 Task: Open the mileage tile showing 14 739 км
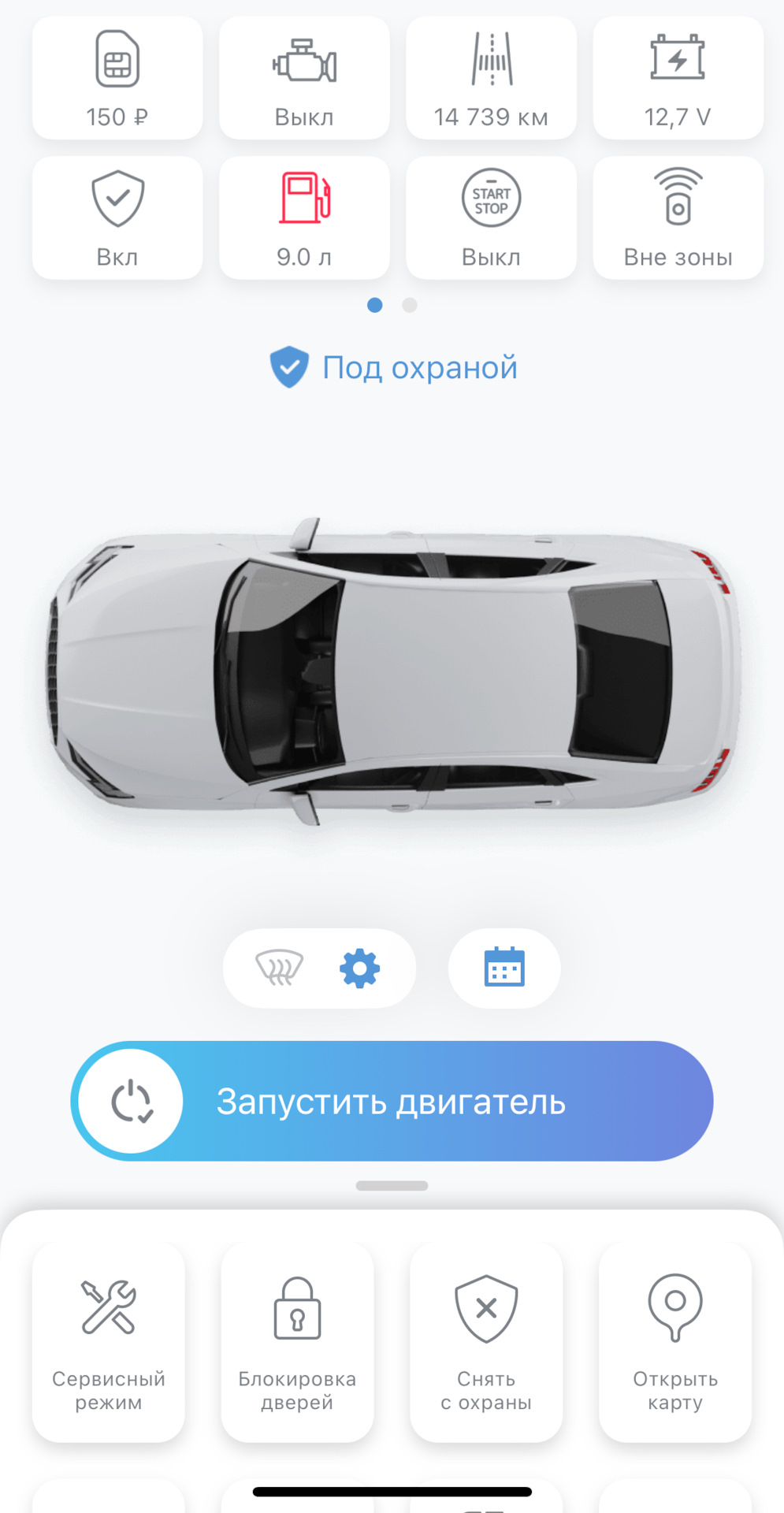click(x=491, y=78)
